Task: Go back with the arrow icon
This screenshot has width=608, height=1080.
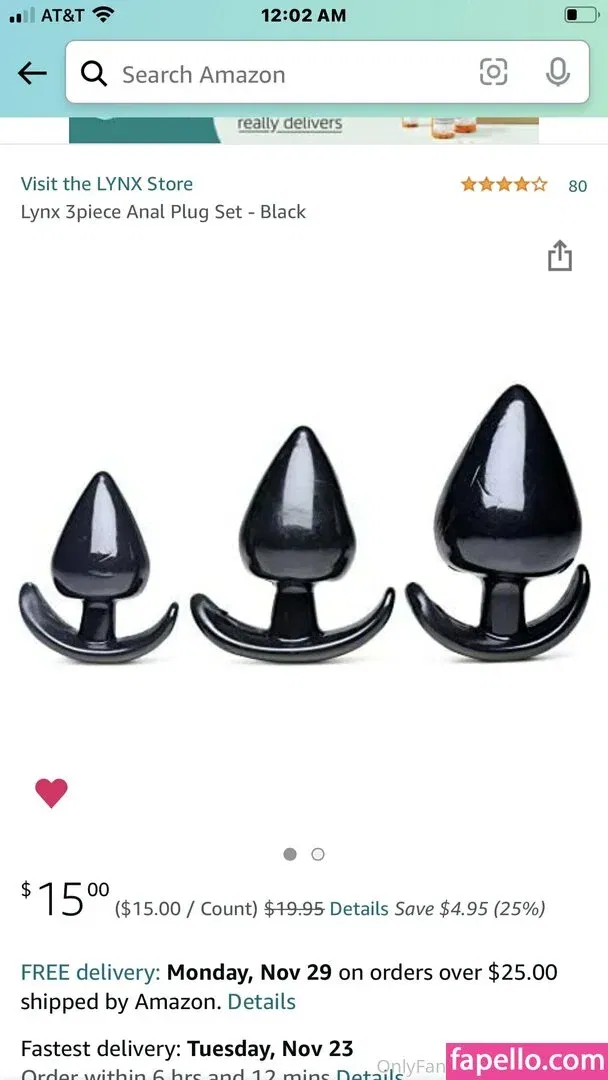Action: (33, 73)
